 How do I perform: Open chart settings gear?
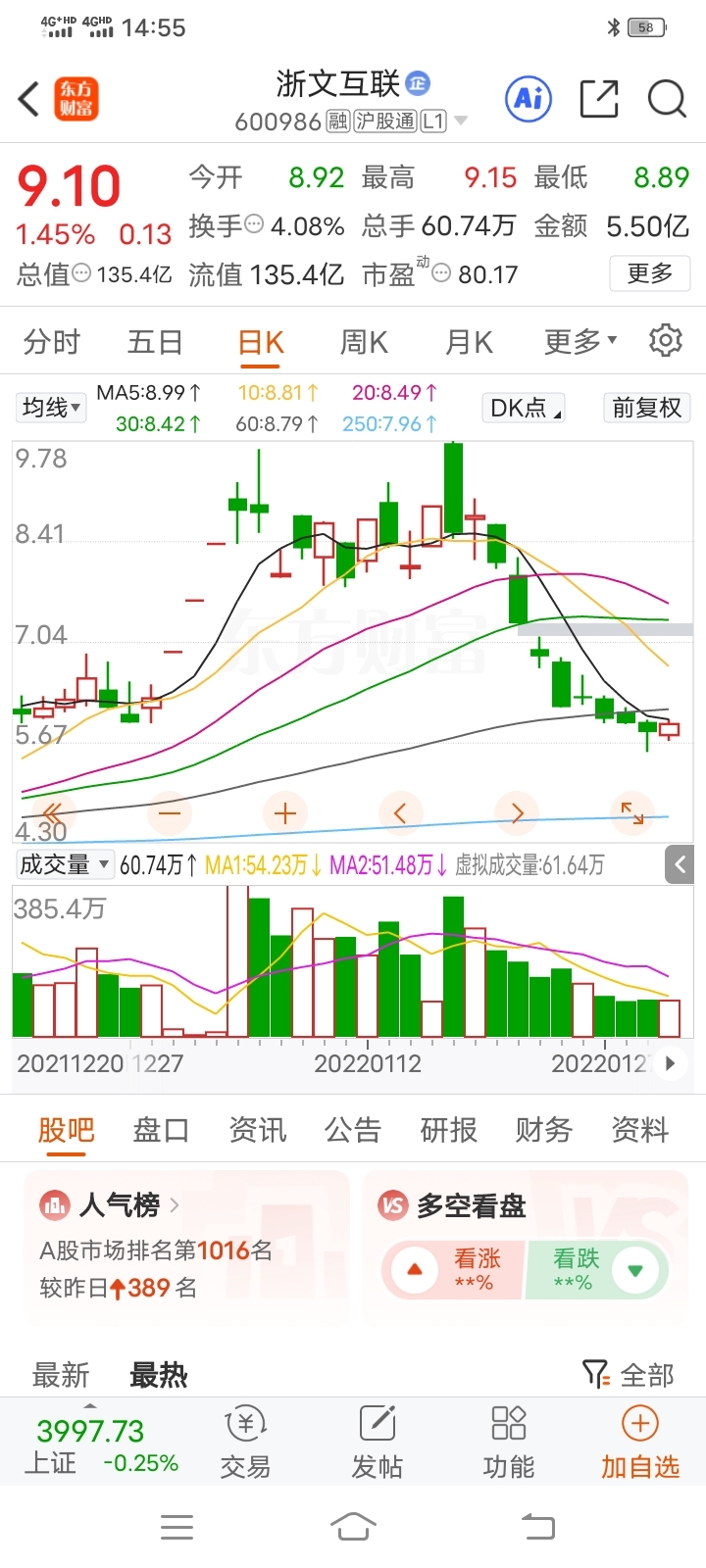point(666,340)
